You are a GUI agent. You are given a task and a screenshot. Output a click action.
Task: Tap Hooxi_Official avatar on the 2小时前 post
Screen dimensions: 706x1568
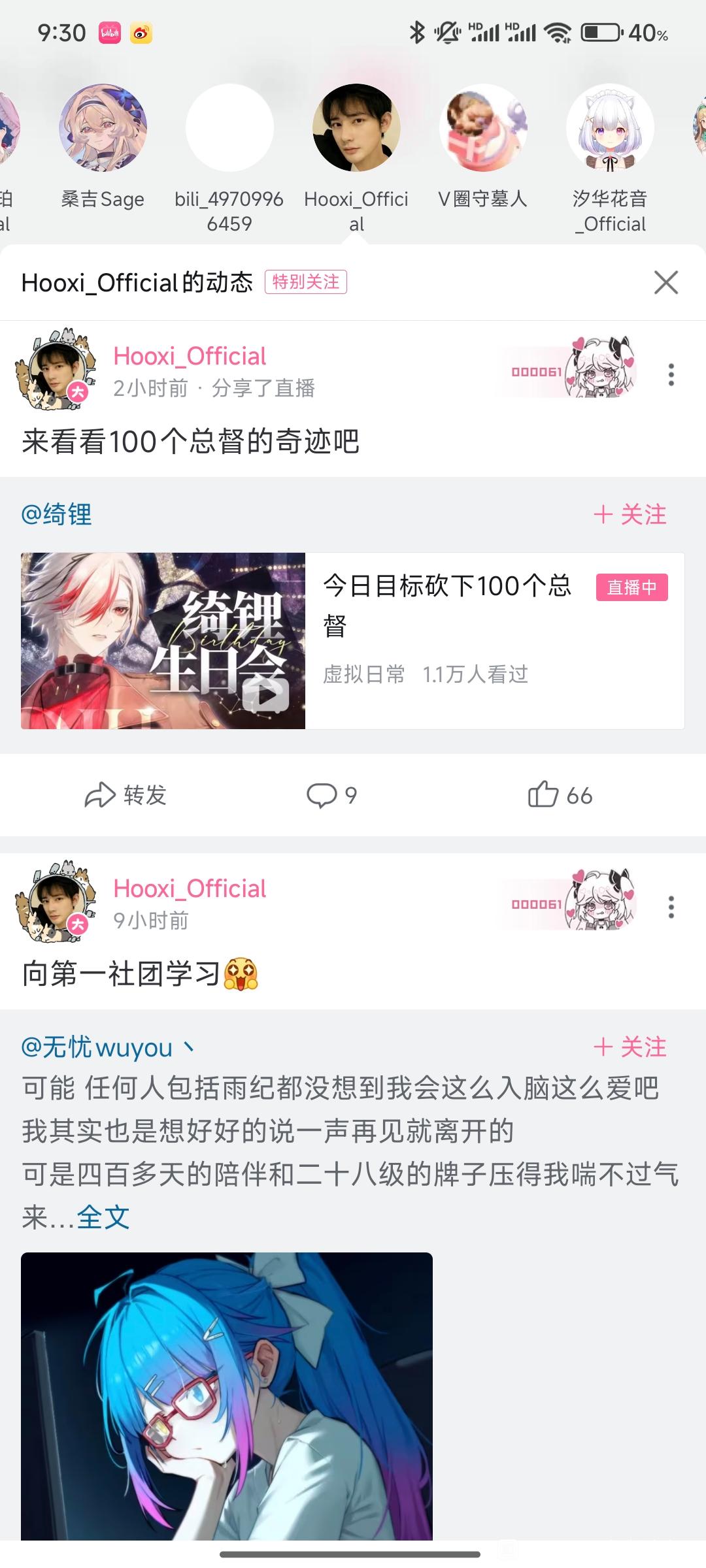tap(55, 370)
